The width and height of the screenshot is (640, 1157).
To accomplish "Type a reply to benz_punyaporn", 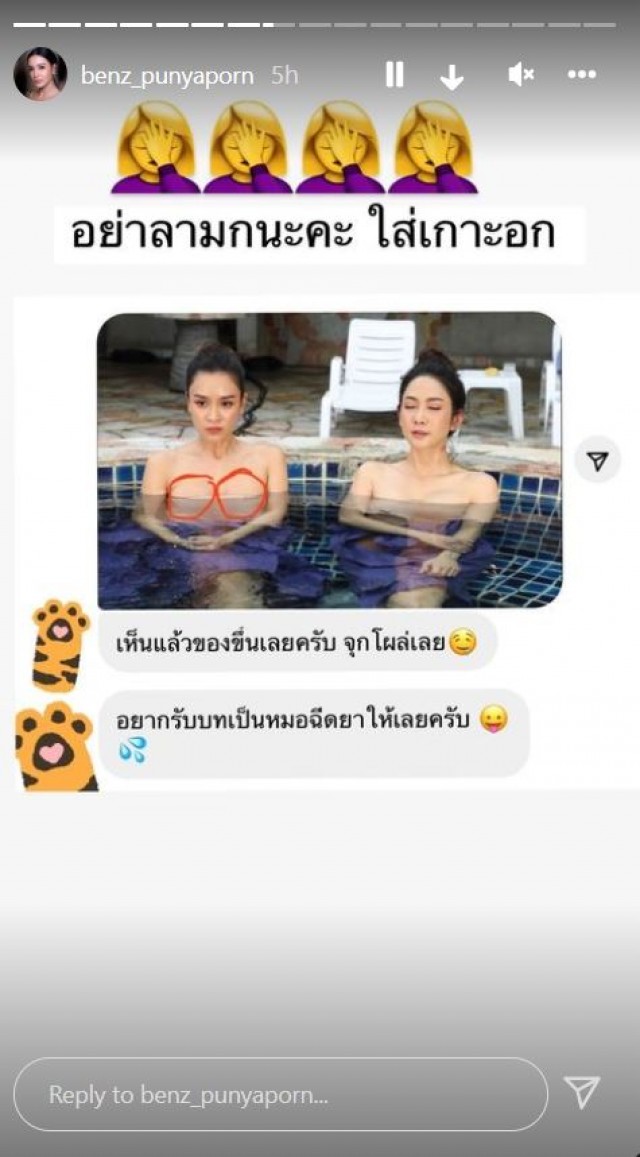I will (x=280, y=1095).
